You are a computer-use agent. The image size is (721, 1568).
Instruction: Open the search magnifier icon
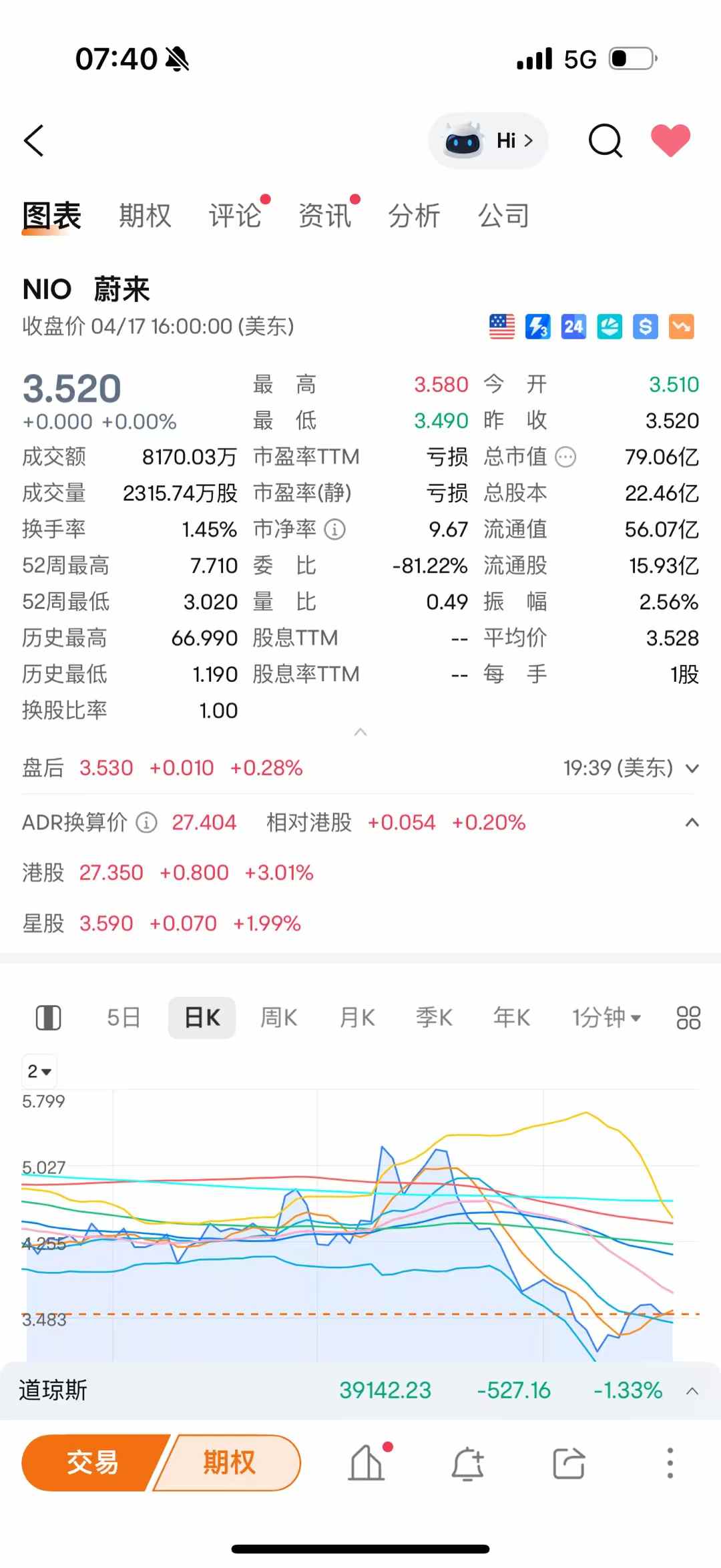click(x=606, y=141)
